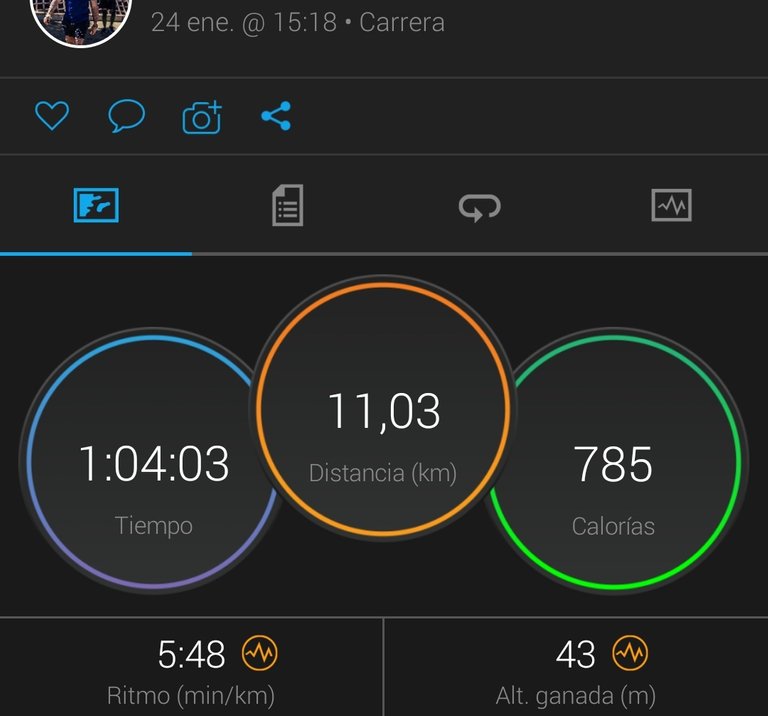768x716 pixels.
Task: Open the profile picture
Action: pos(82,15)
